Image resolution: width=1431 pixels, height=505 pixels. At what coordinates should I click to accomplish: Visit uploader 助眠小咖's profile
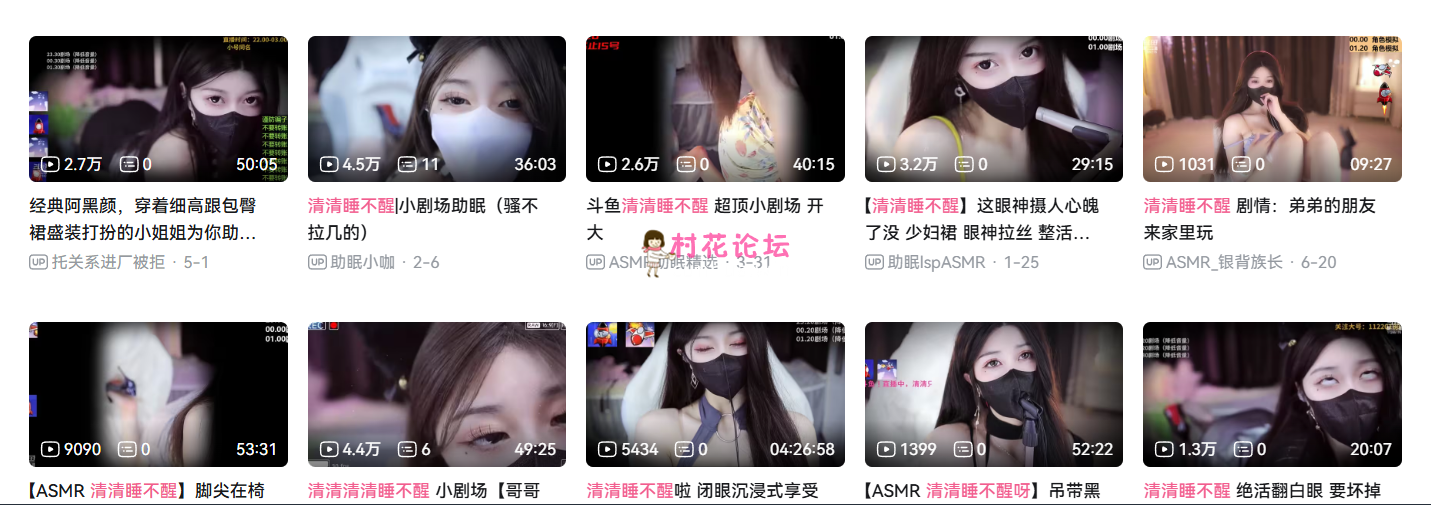pos(362,262)
